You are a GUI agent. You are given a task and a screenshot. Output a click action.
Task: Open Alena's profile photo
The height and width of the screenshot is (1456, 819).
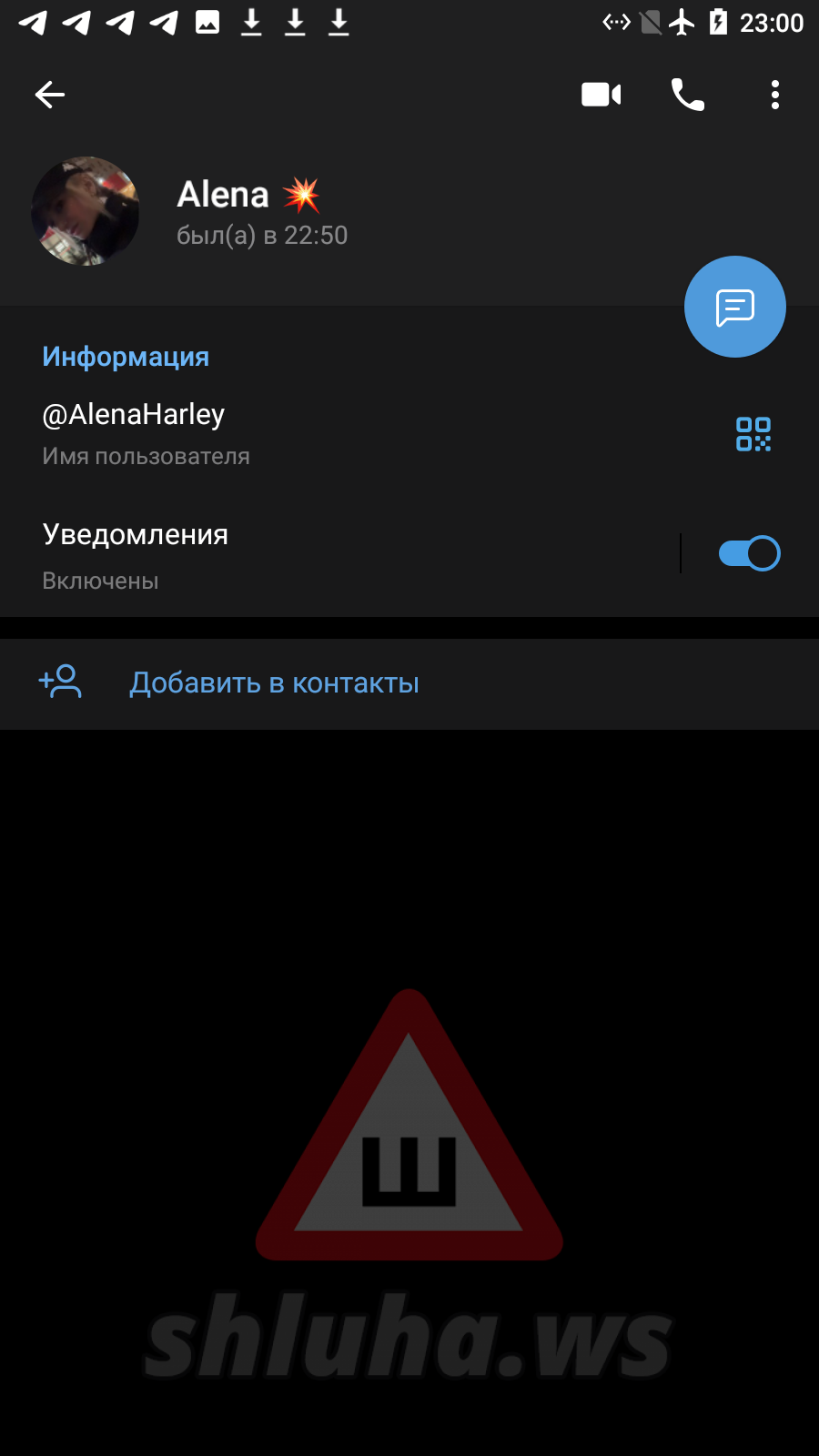(x=86, y=211)
